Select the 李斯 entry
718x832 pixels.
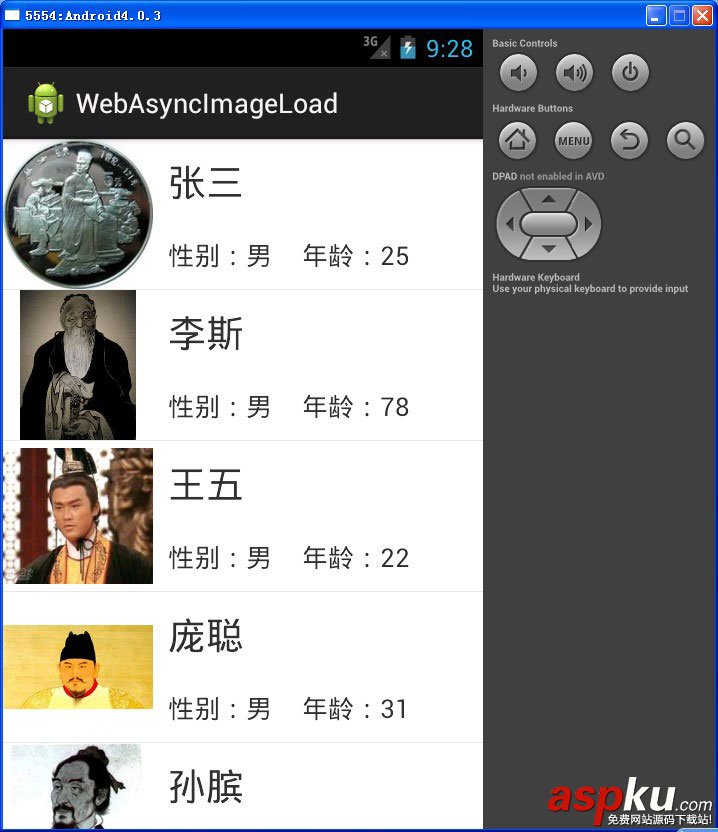click(242, 366)
